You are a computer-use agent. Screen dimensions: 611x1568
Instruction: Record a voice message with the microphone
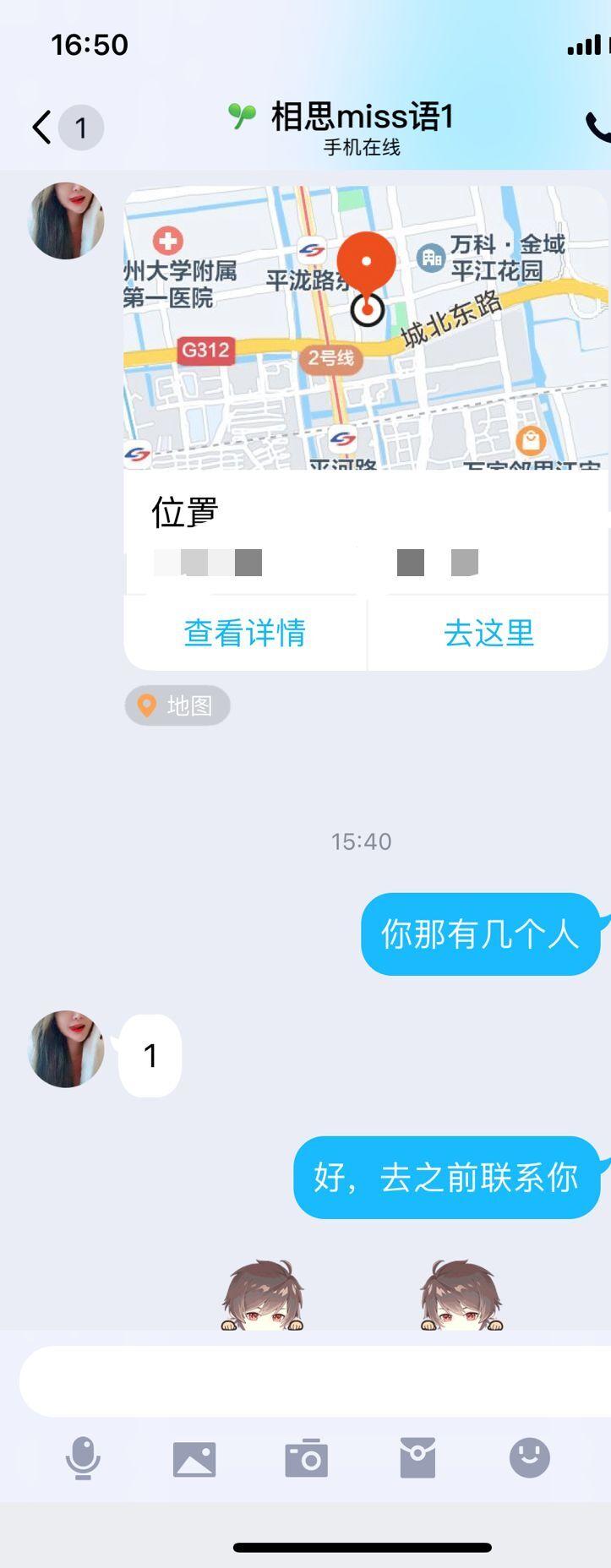[83, 1459]
